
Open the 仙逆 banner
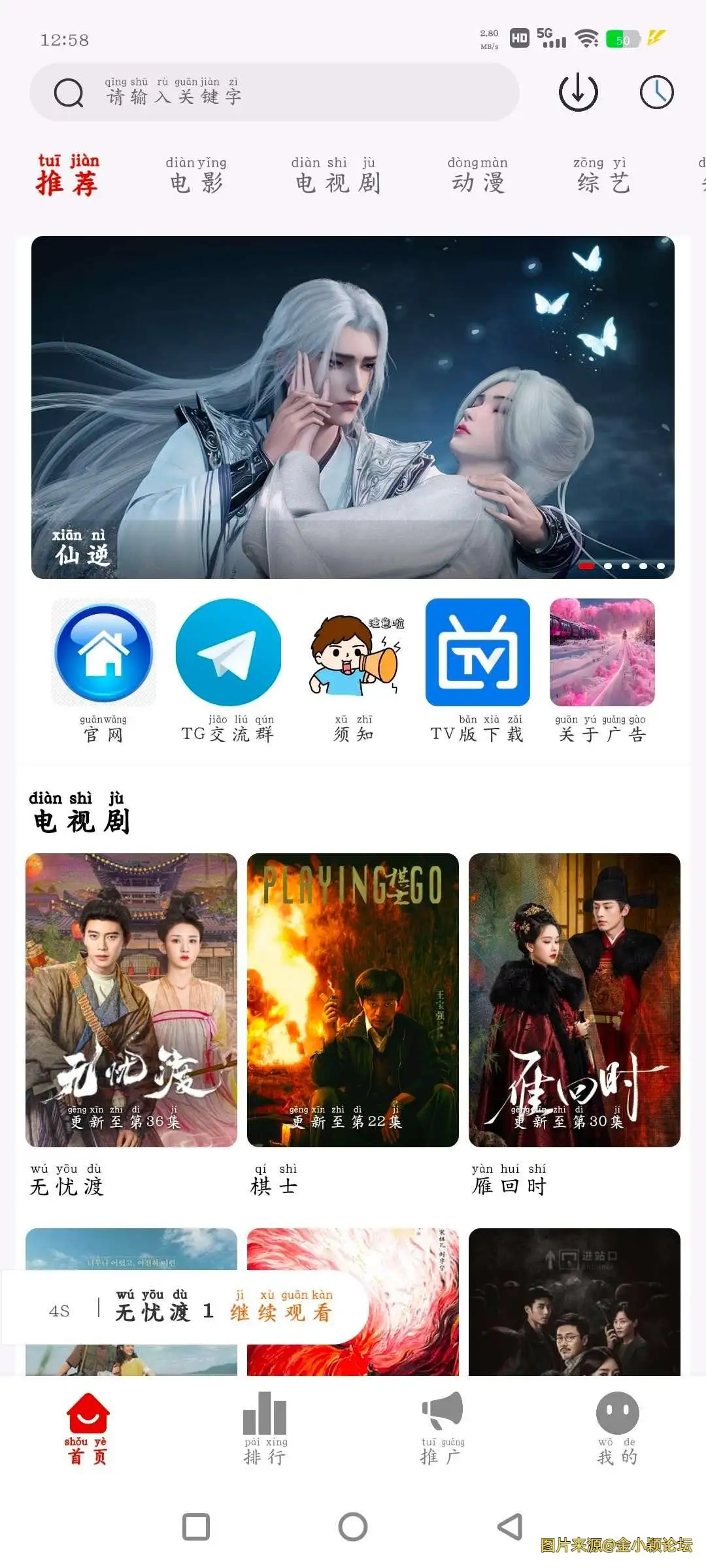pyautogui.click(x=353, y=408)
